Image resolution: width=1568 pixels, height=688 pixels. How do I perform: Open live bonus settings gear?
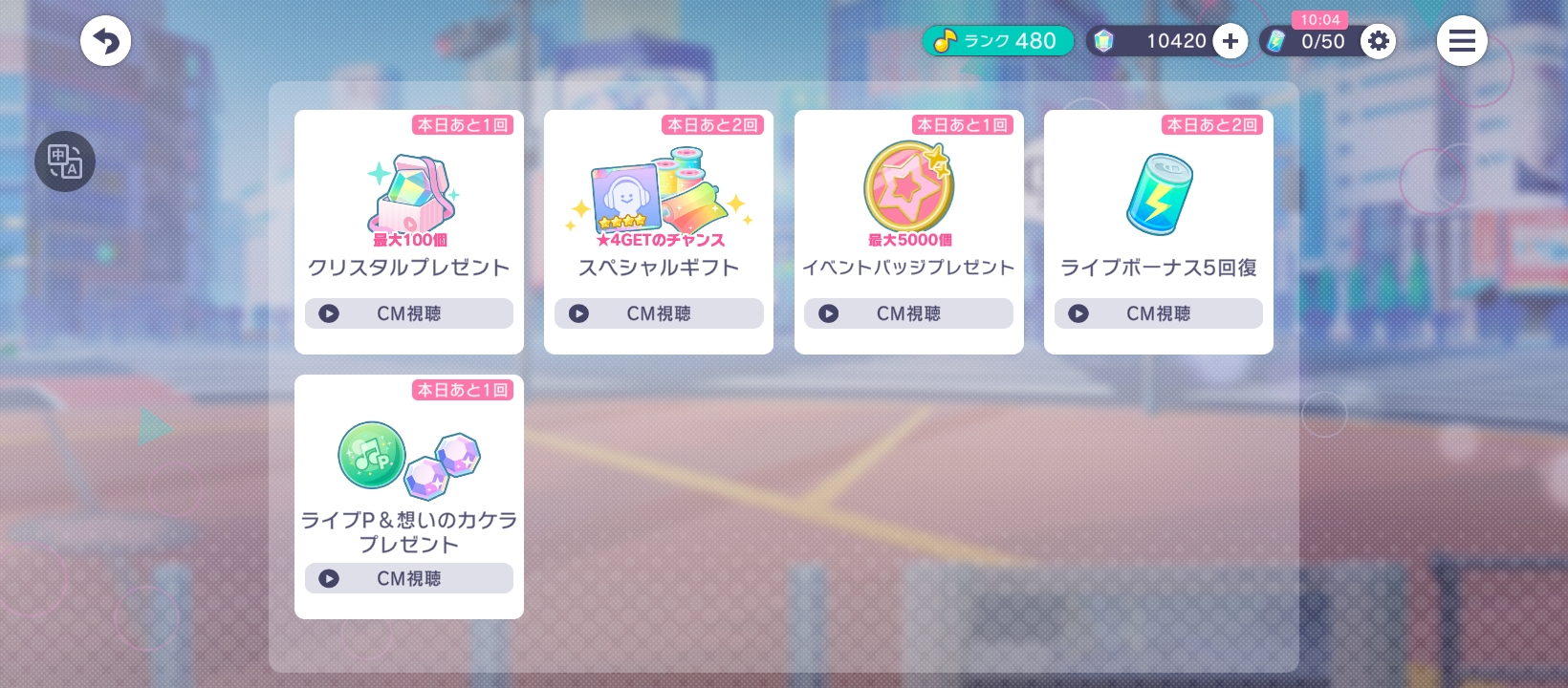[1378, 41]
